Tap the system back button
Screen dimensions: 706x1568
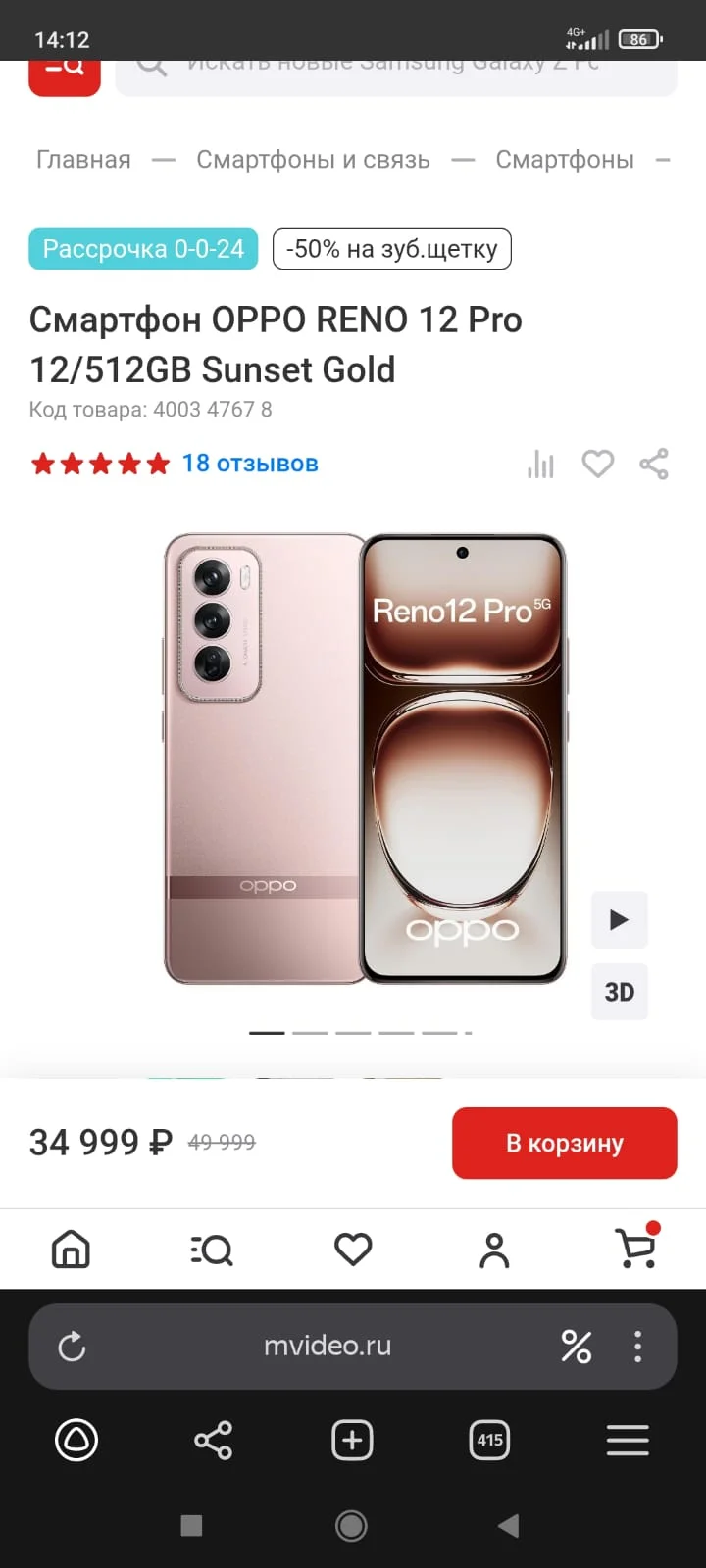click(508, 1525)
